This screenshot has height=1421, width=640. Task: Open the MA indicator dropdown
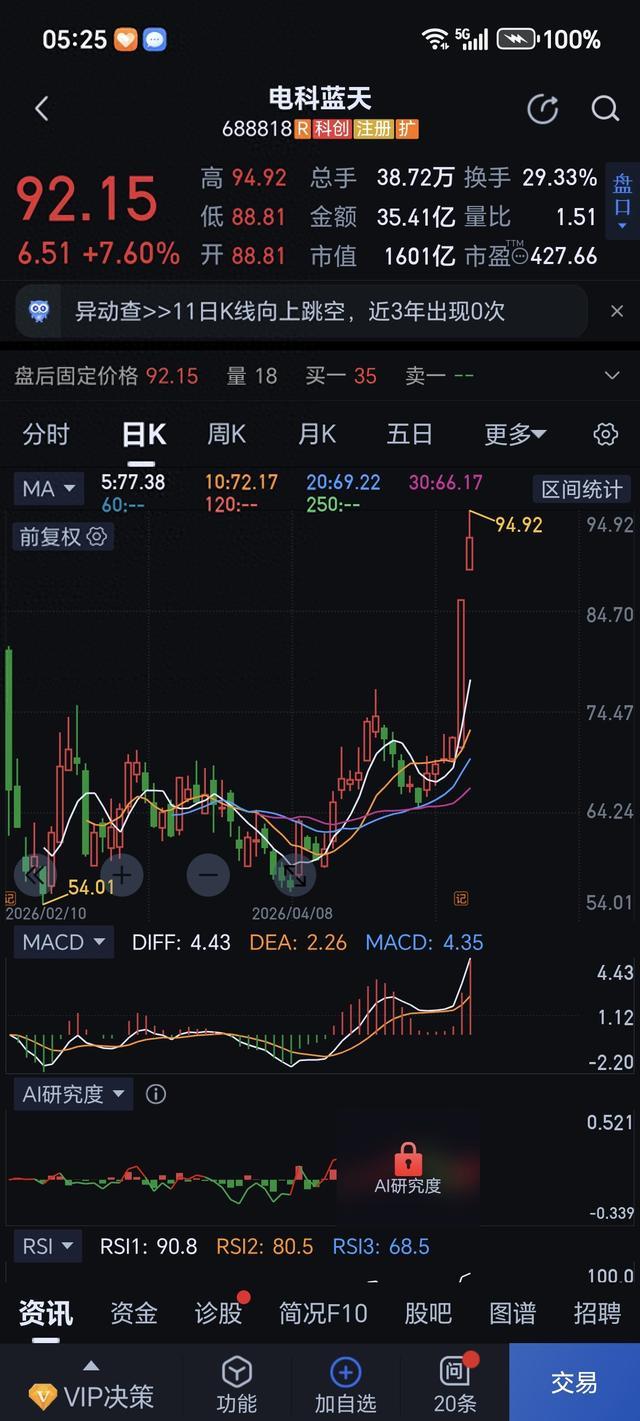[x=49, y=489]
